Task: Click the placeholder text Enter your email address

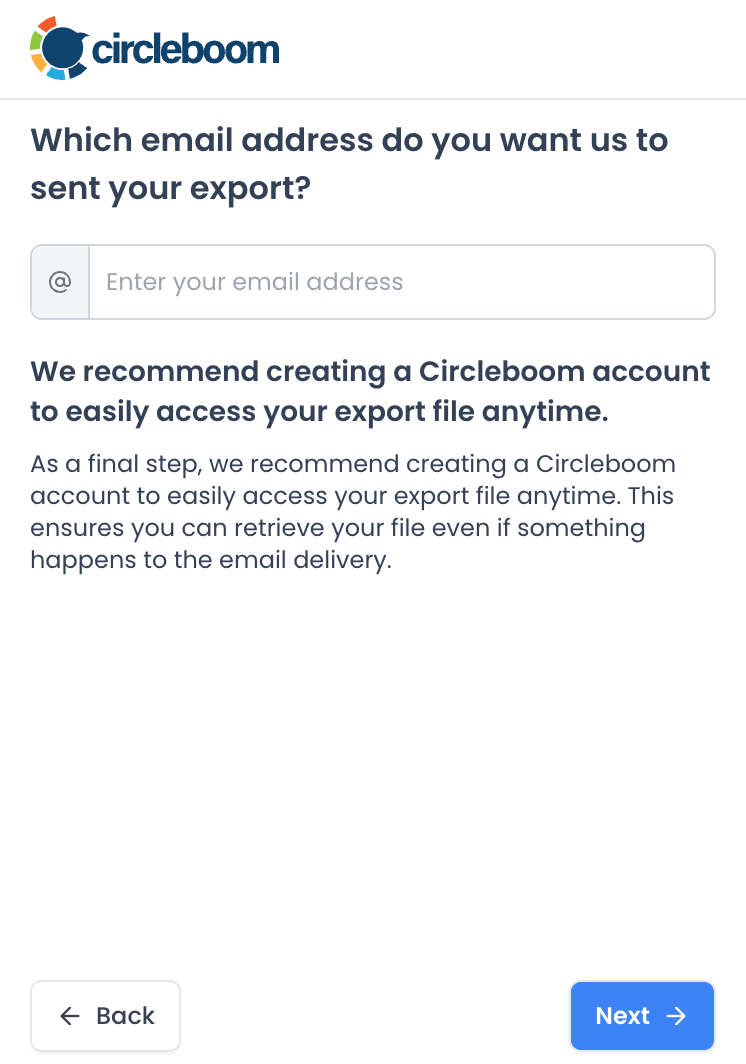Action: coord(255,281)
